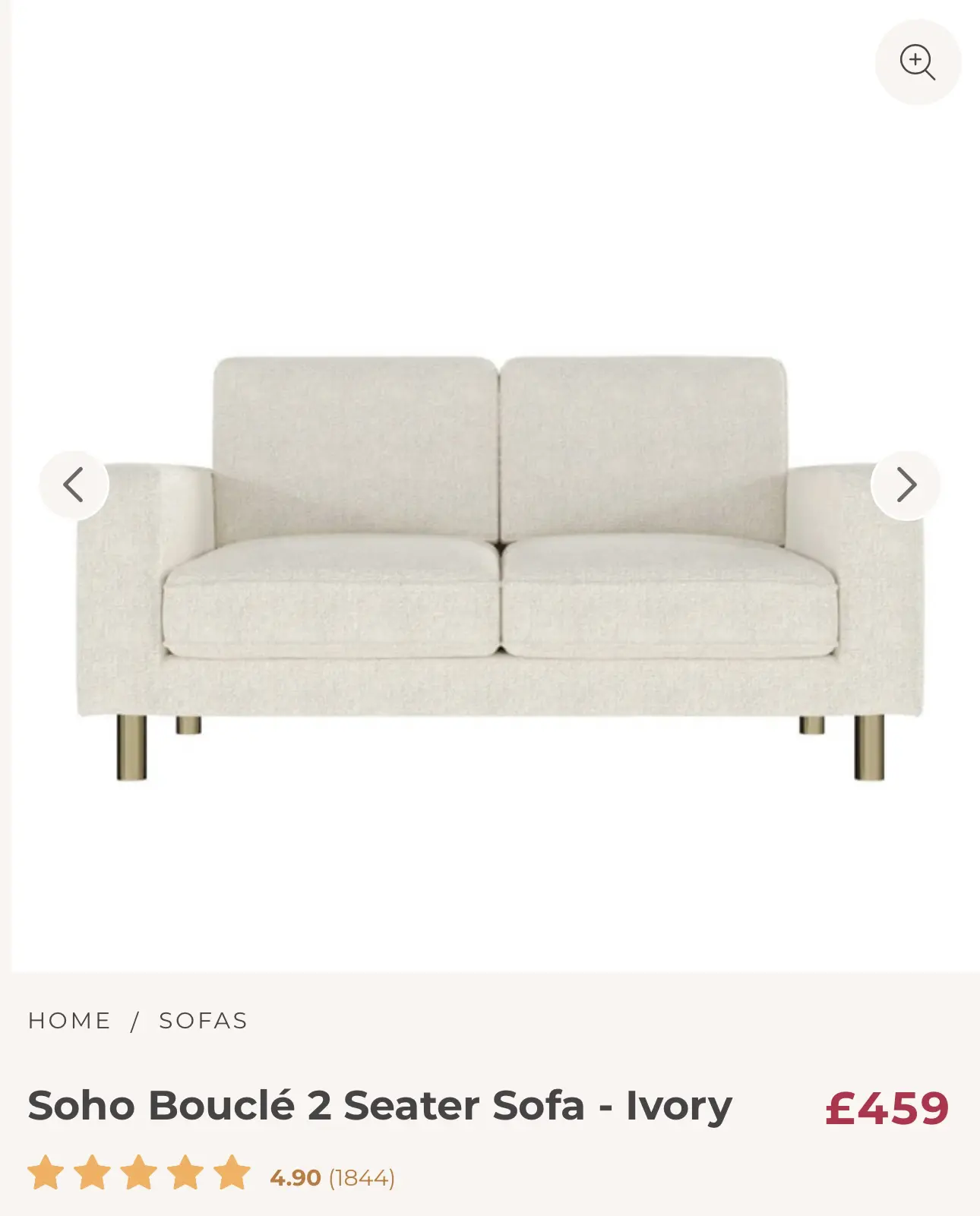Go to the Home breadcrumb
The height and width of the screenshot is (1216, 980).
pyautogui.click(x=69, y=1021)
